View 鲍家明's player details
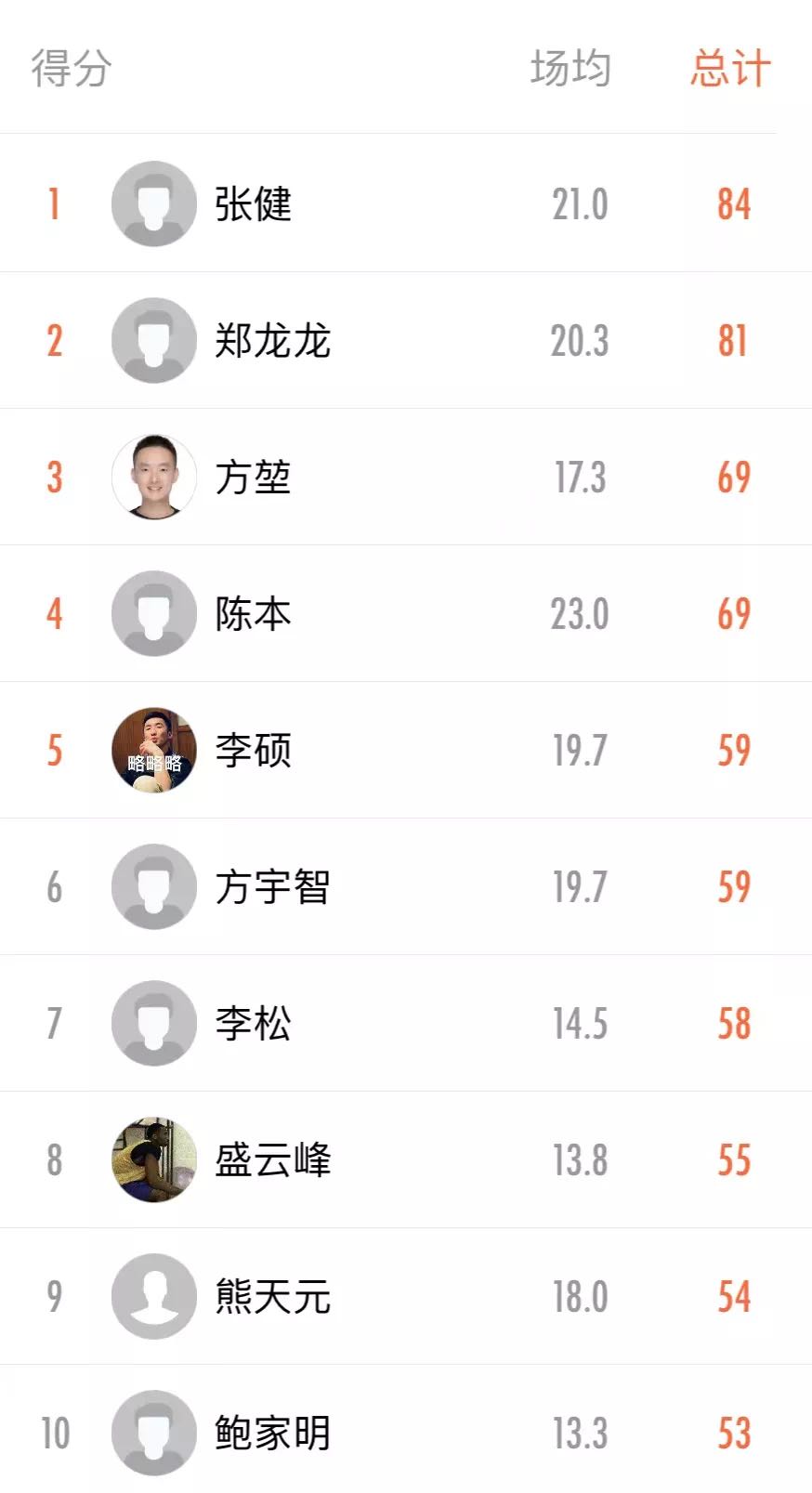812x1493 pixels. point(272,1434)
